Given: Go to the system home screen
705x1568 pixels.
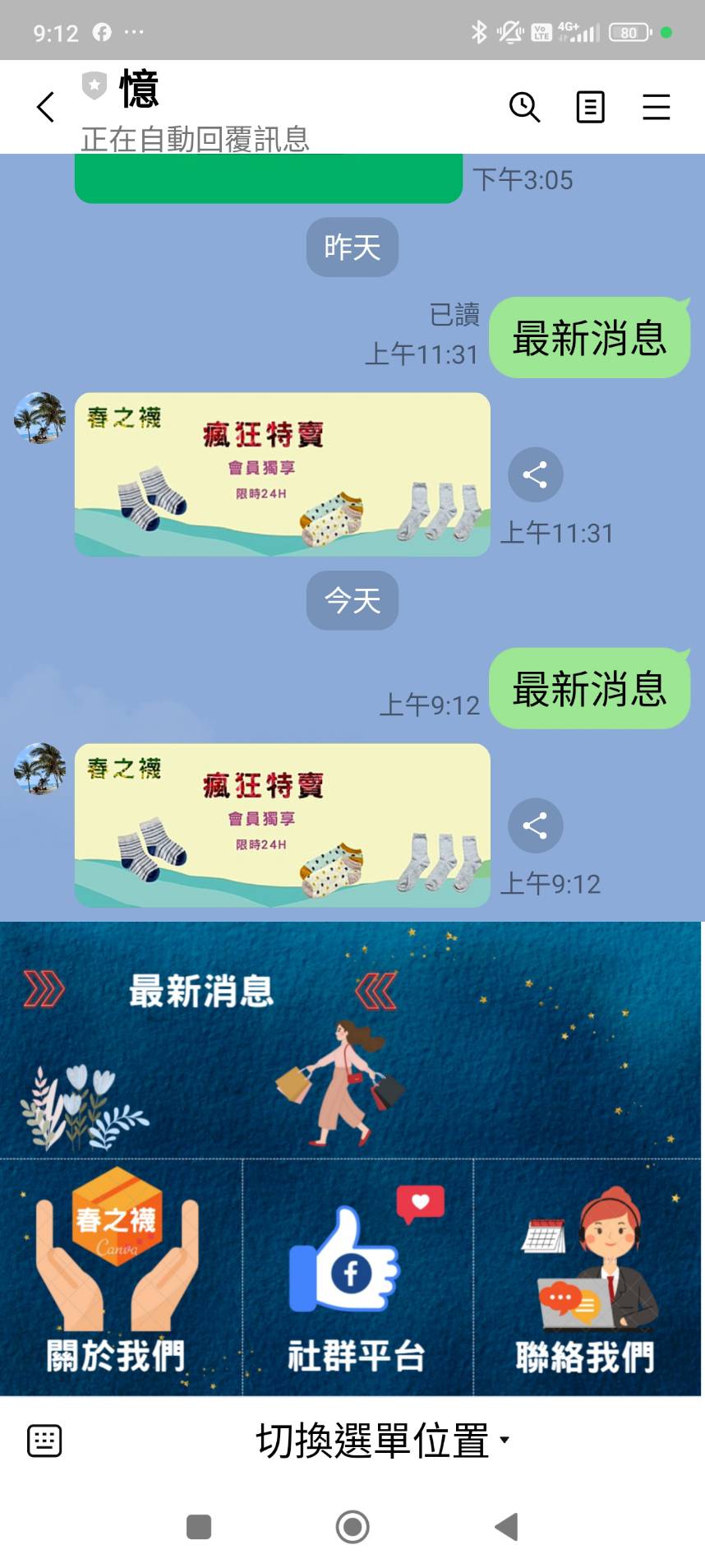Looking at the screenshot, I should (352, 1527).
